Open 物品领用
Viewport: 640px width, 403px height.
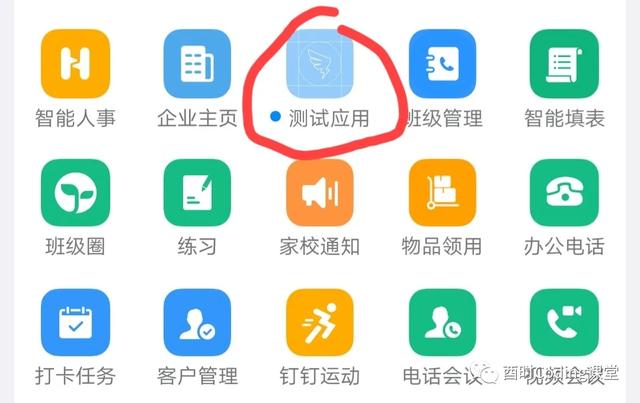[443, 193]
